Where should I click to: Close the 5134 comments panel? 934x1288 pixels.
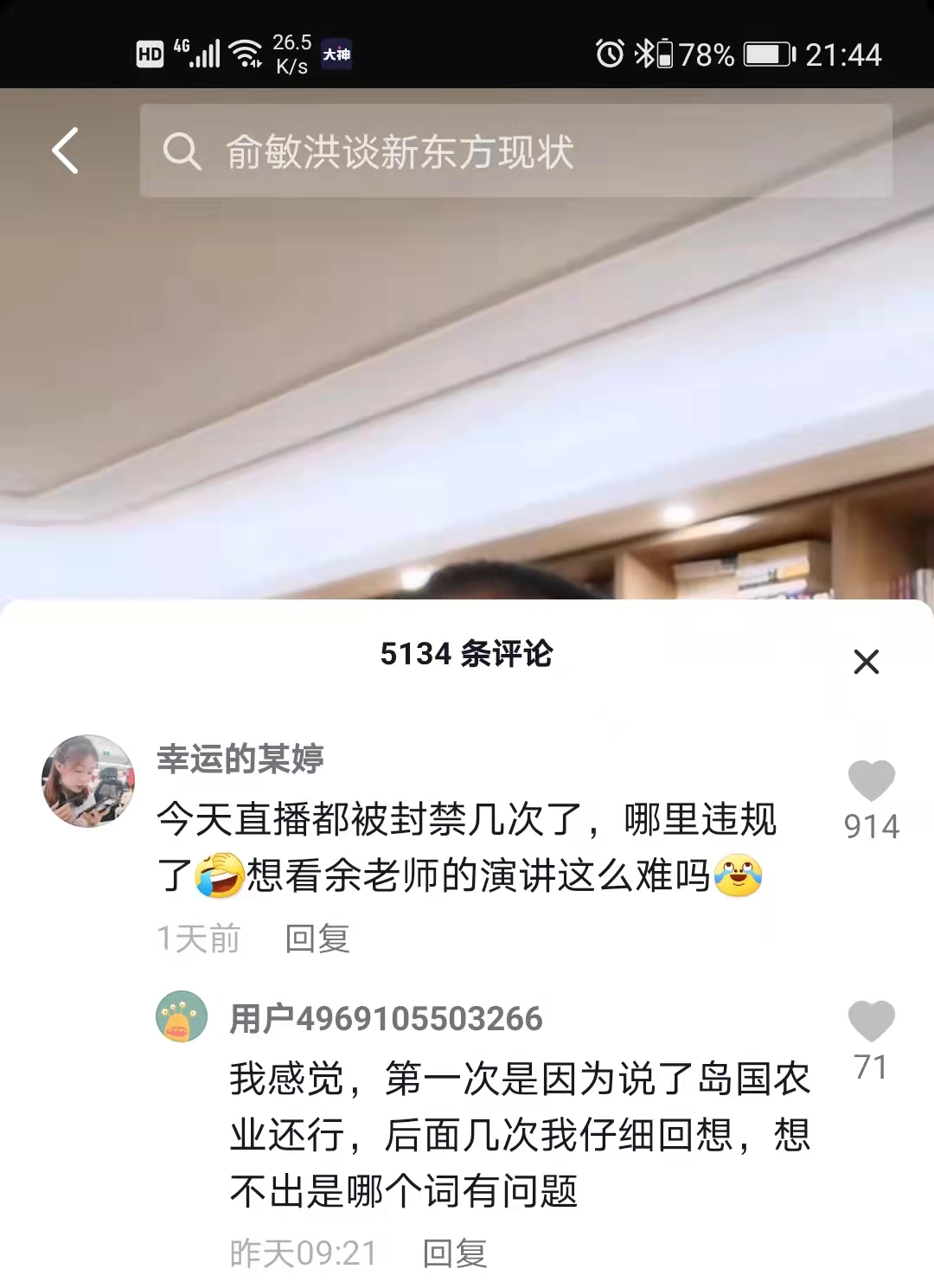866,662
